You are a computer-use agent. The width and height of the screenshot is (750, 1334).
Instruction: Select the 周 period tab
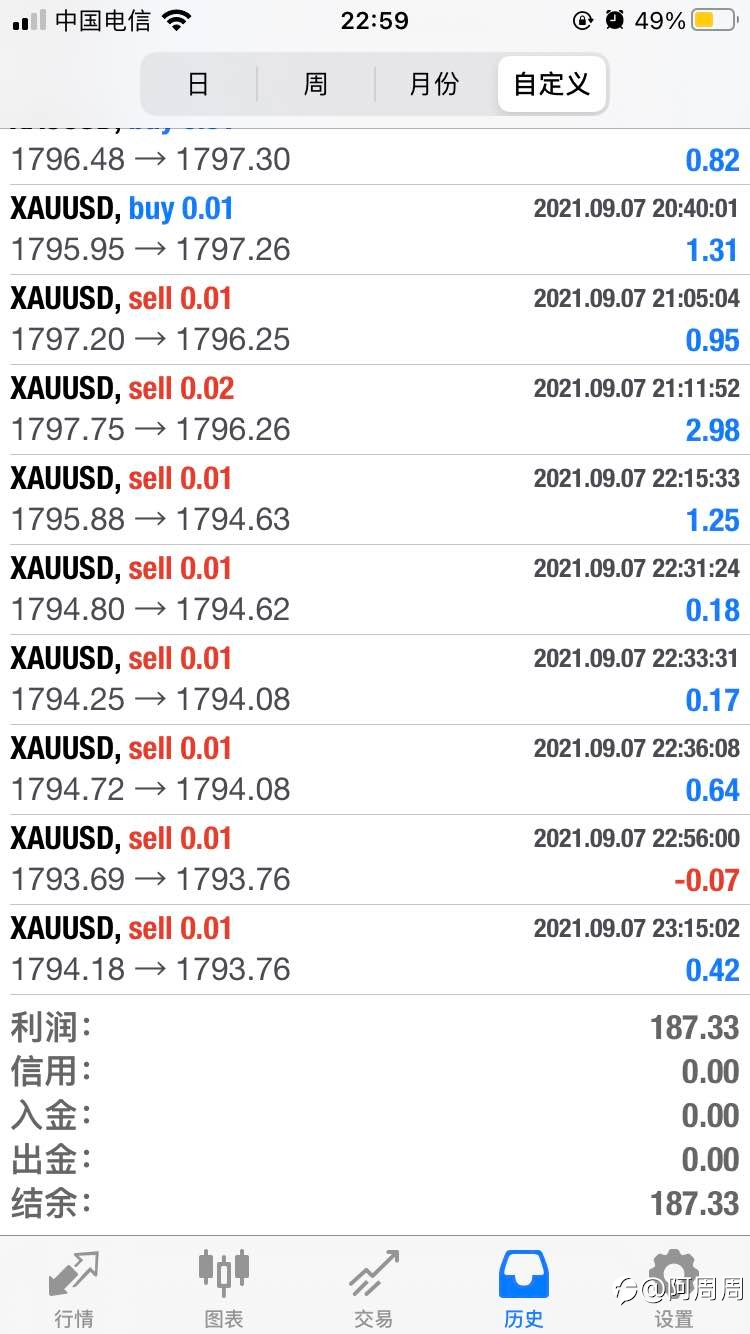point(316,84)
